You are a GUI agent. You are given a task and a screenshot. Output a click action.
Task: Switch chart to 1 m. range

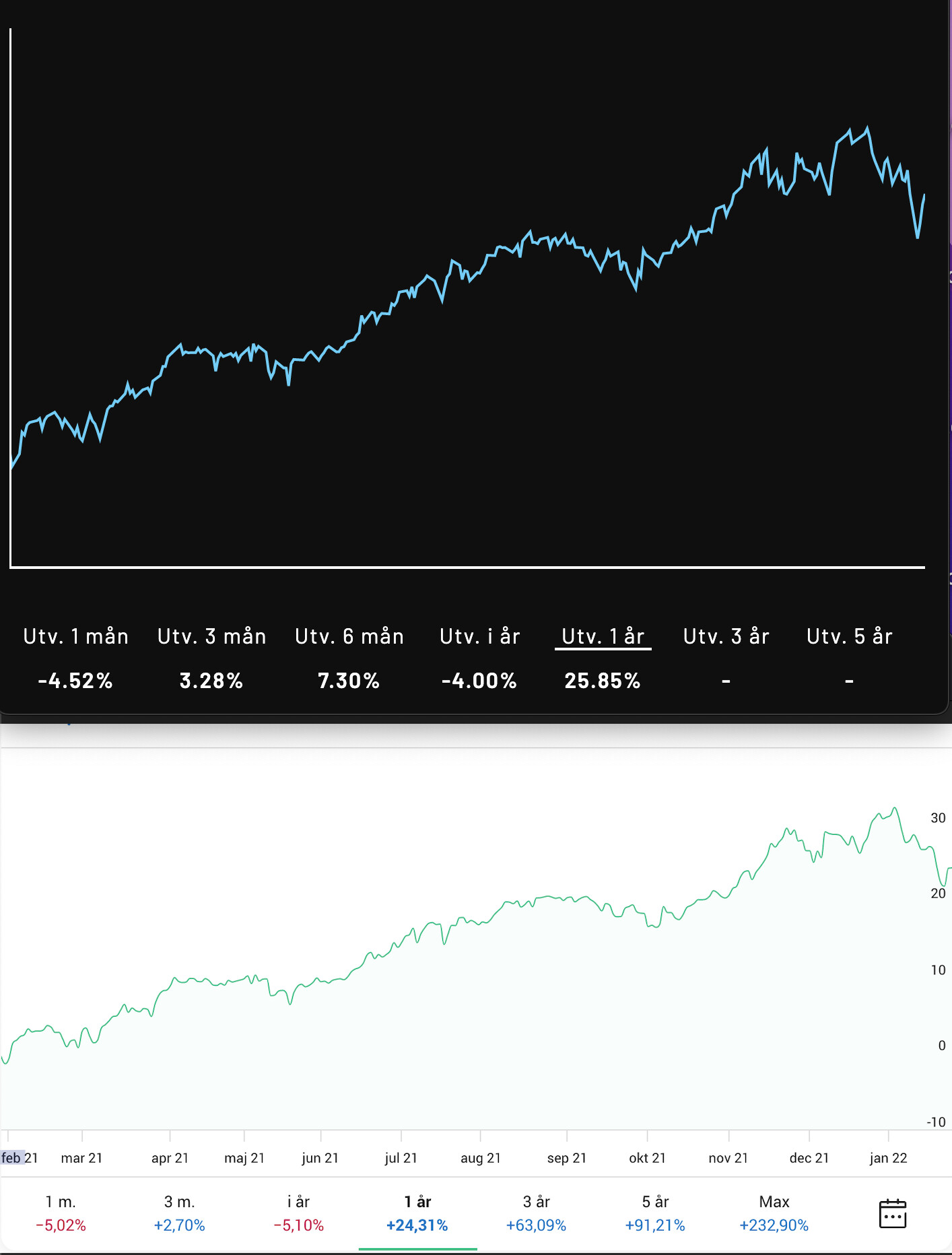coord(61,1213)
